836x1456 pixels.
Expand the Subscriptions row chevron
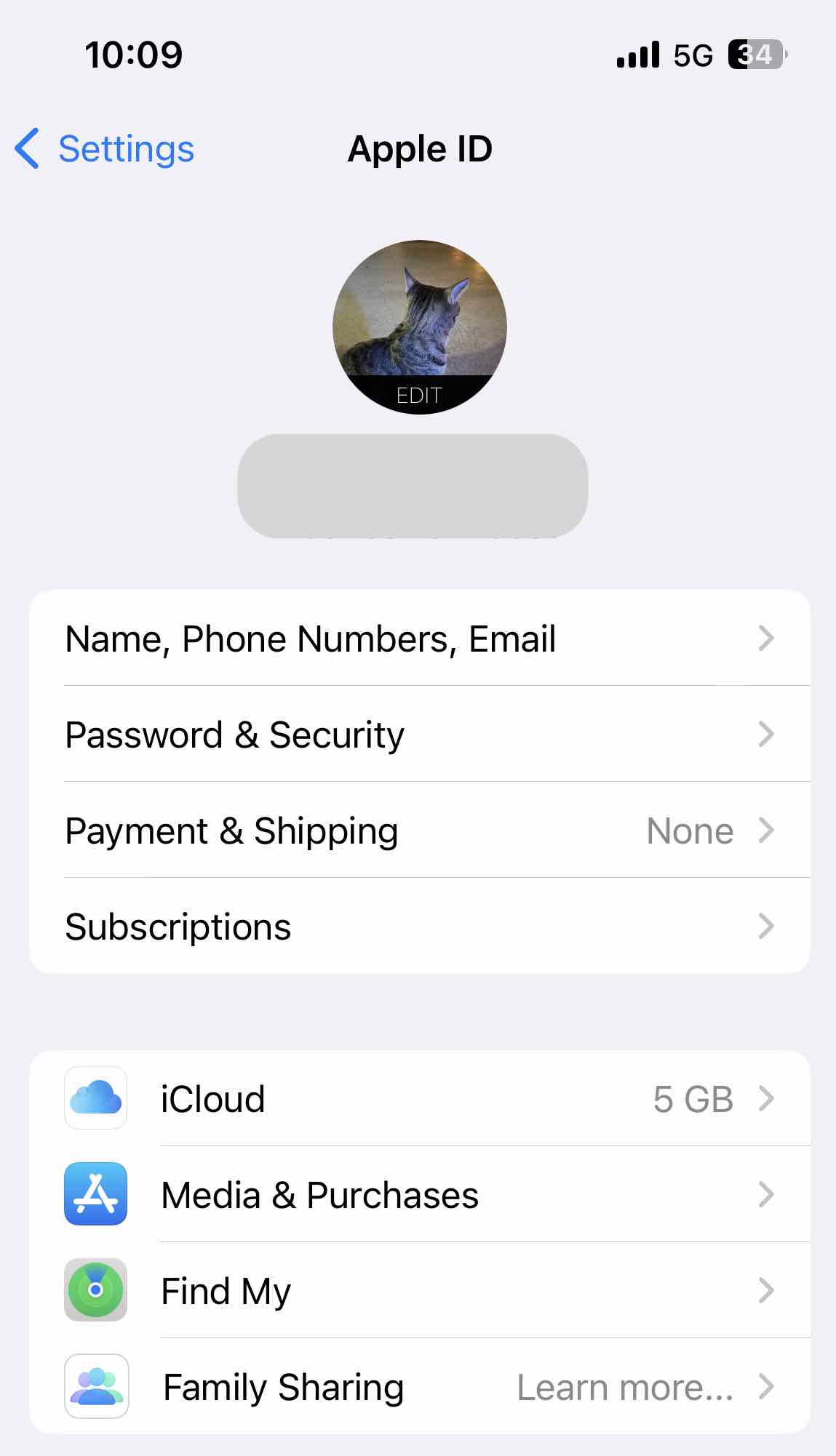pyautogui.click(x=768, y=926)
